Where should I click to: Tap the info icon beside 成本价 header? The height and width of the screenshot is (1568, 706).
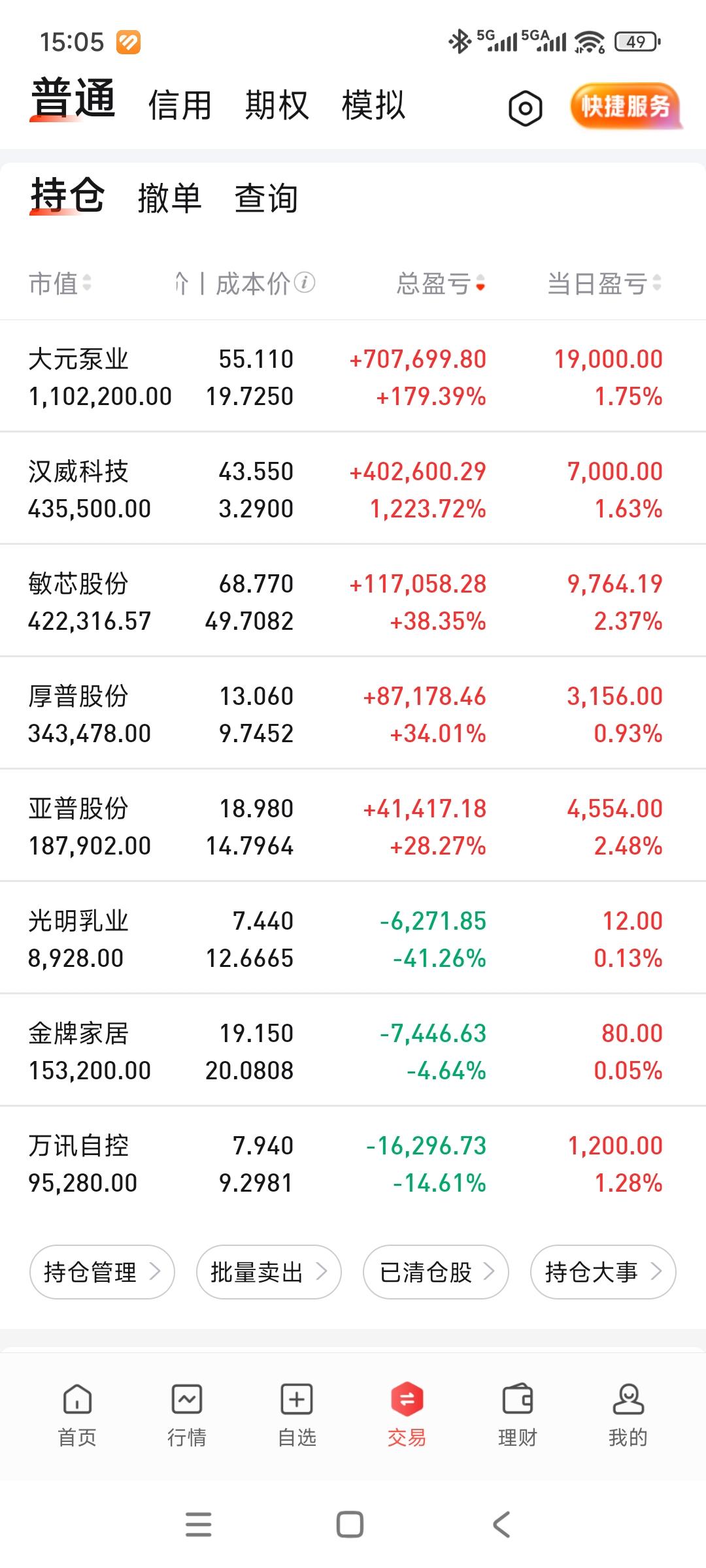coord(305,283)
